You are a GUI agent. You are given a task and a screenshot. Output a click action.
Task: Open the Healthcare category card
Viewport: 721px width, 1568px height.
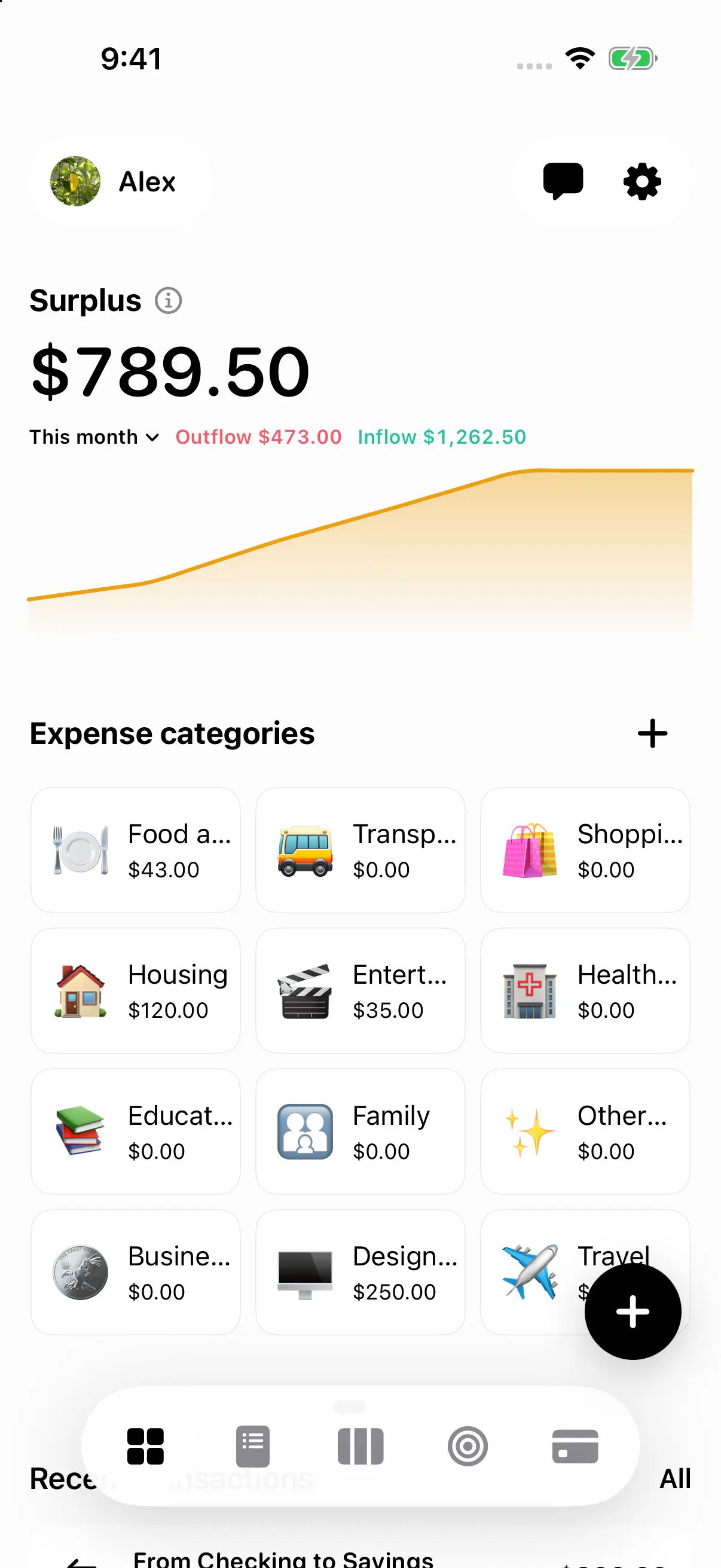pyautogui.click(x=585, y=990)
